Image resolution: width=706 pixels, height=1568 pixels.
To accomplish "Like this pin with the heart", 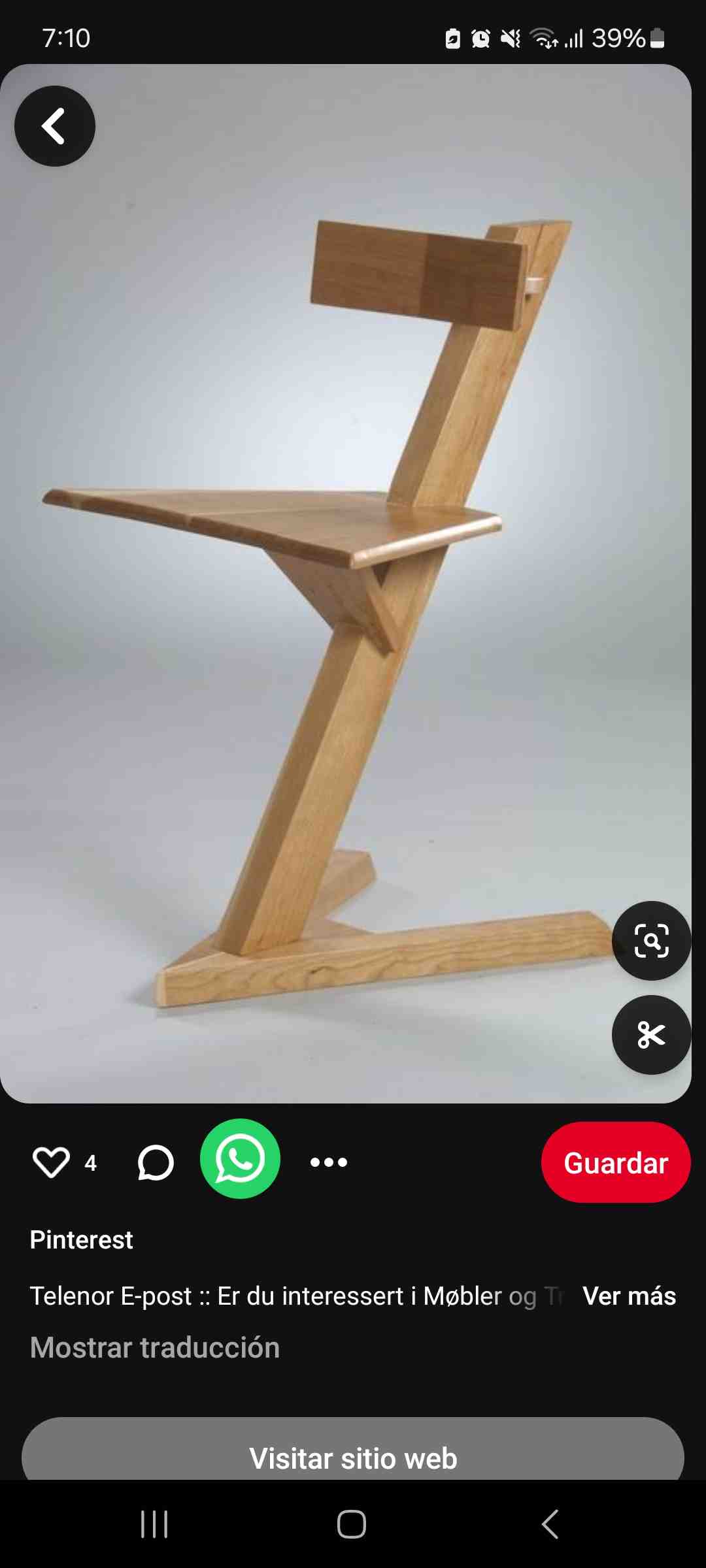I will [51, 1162].
